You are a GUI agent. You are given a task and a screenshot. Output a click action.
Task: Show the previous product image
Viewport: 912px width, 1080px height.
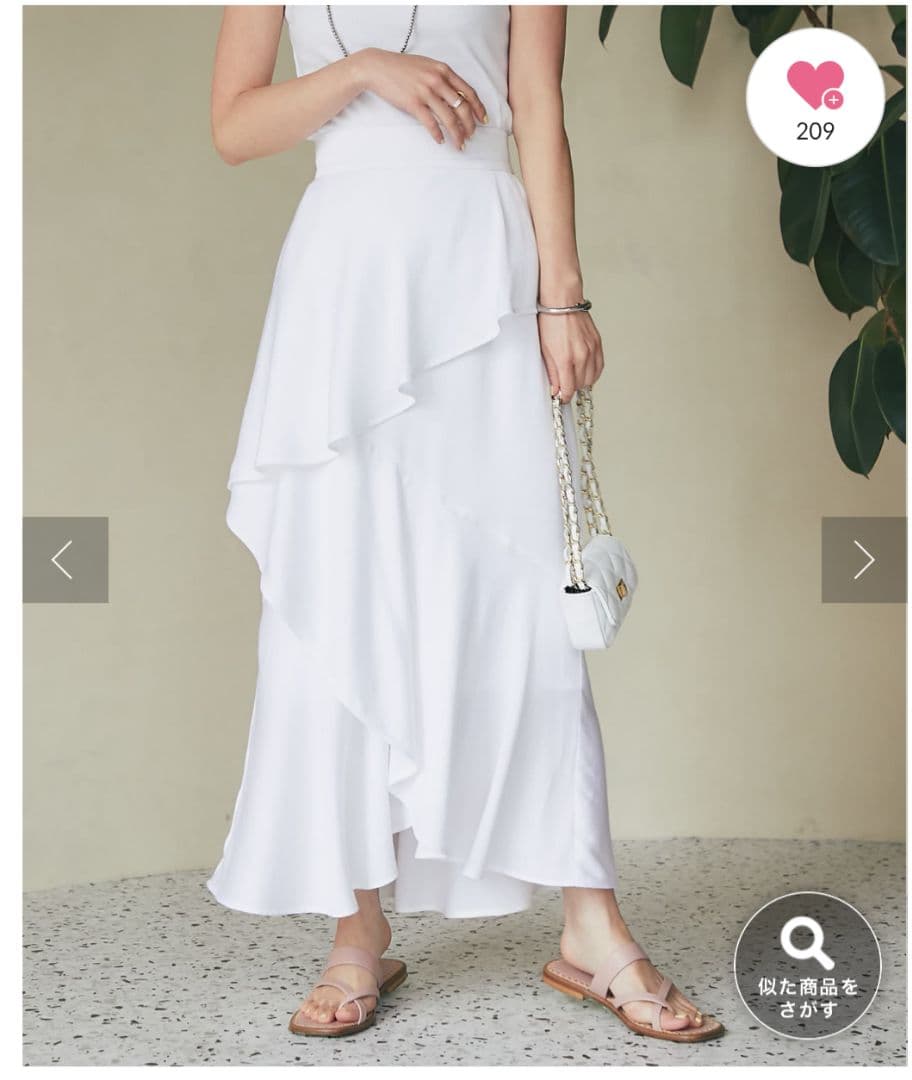65,560
